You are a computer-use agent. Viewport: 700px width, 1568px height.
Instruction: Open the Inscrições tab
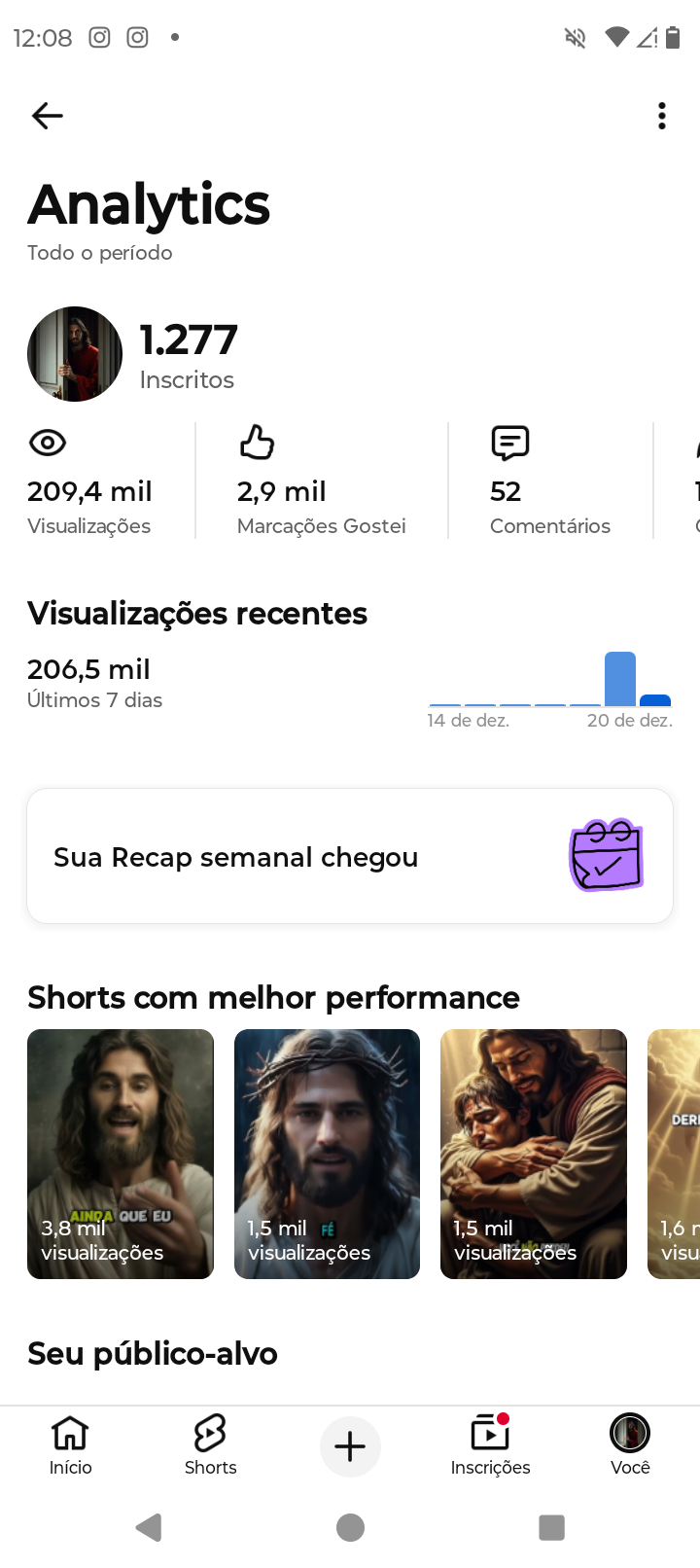[490, 1445]
